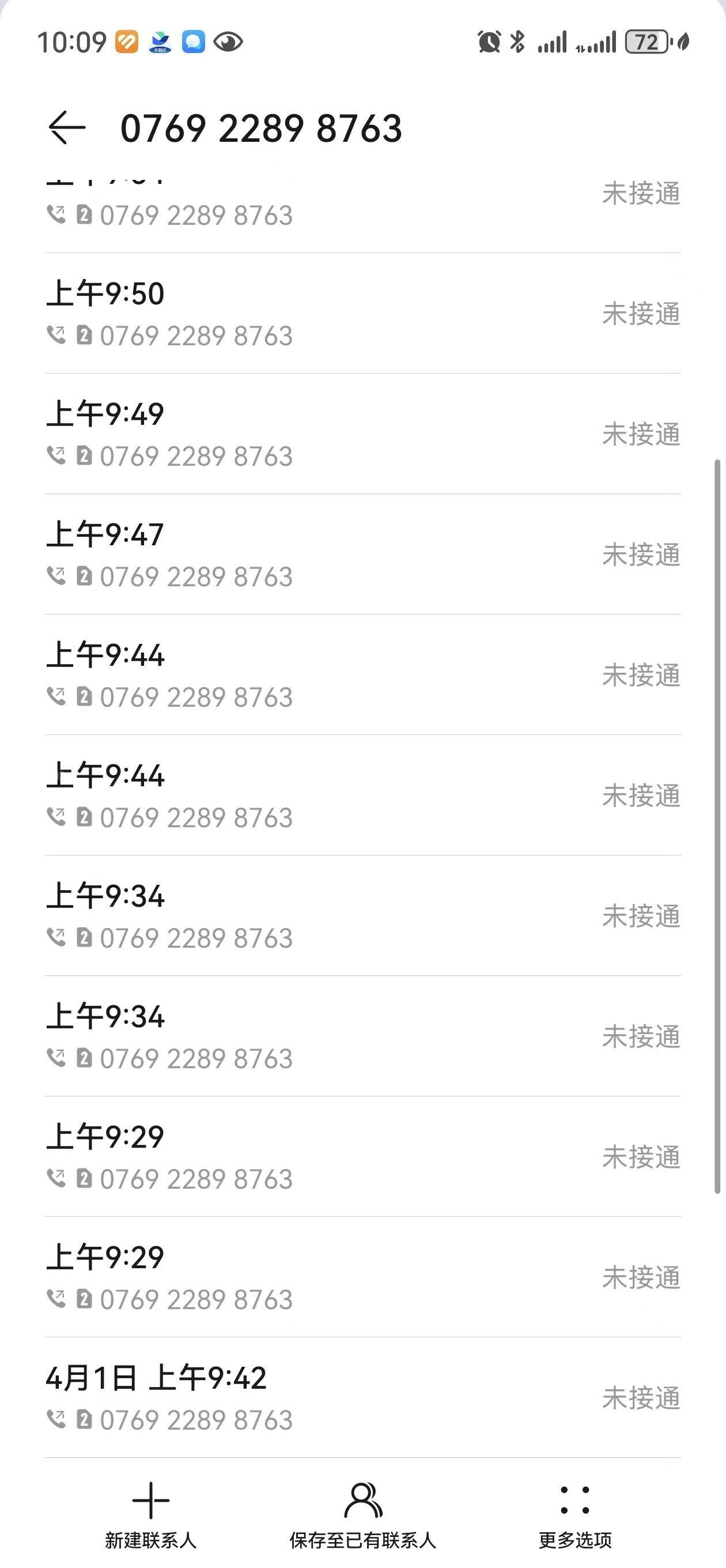Tap 新建联系人 to create a contact
Screen dimensions: 726x1568
[x=150, y=1514]
